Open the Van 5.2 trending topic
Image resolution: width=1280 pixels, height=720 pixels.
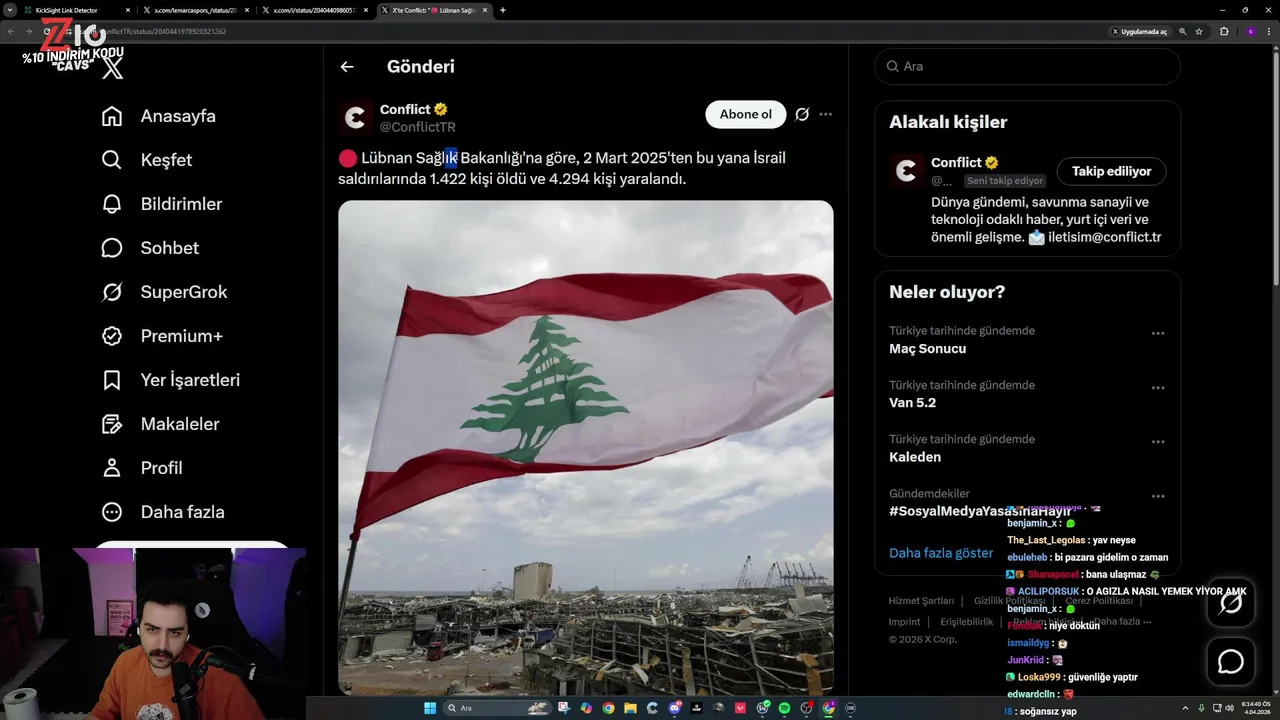click(912, 403)
